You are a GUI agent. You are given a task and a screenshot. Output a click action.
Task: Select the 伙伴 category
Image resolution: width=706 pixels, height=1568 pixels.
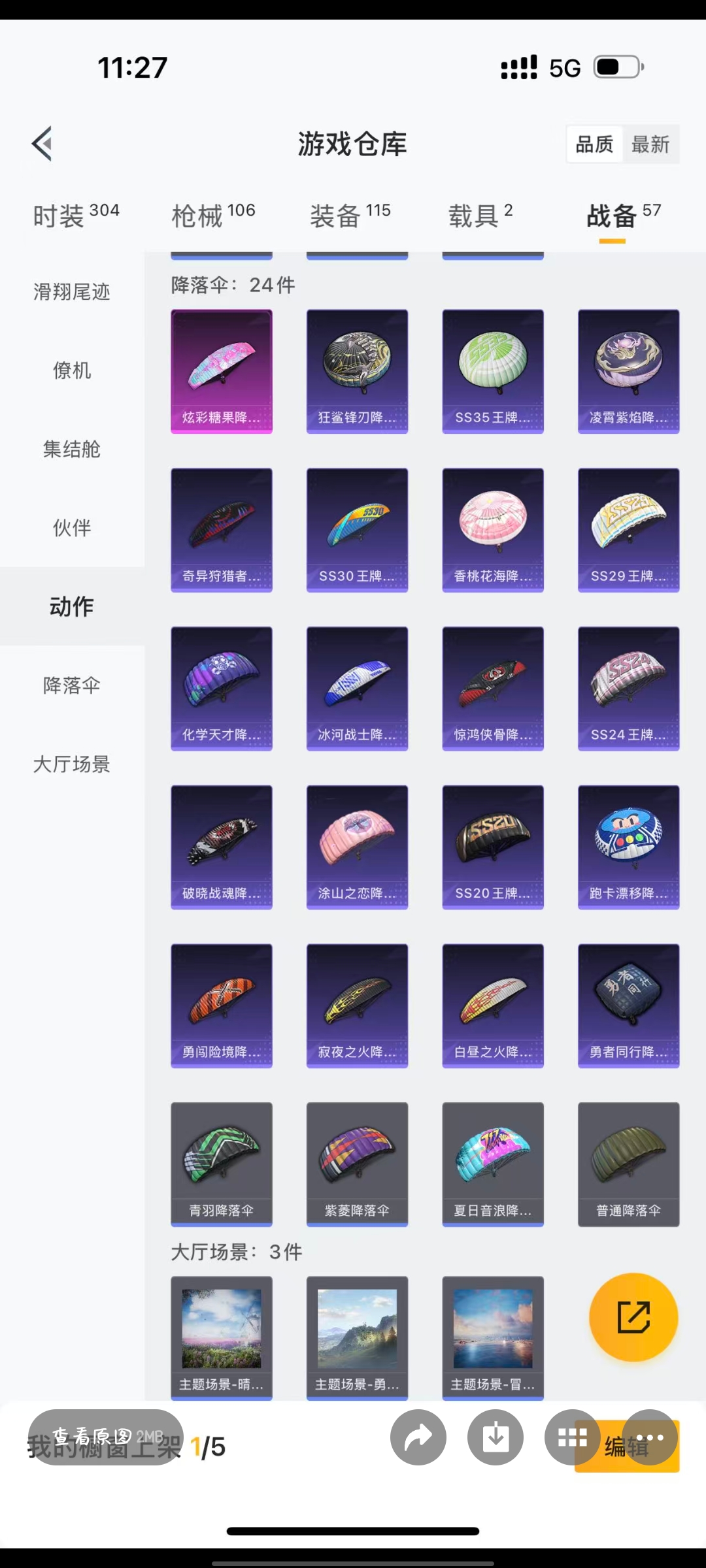(x=72, y=527)
